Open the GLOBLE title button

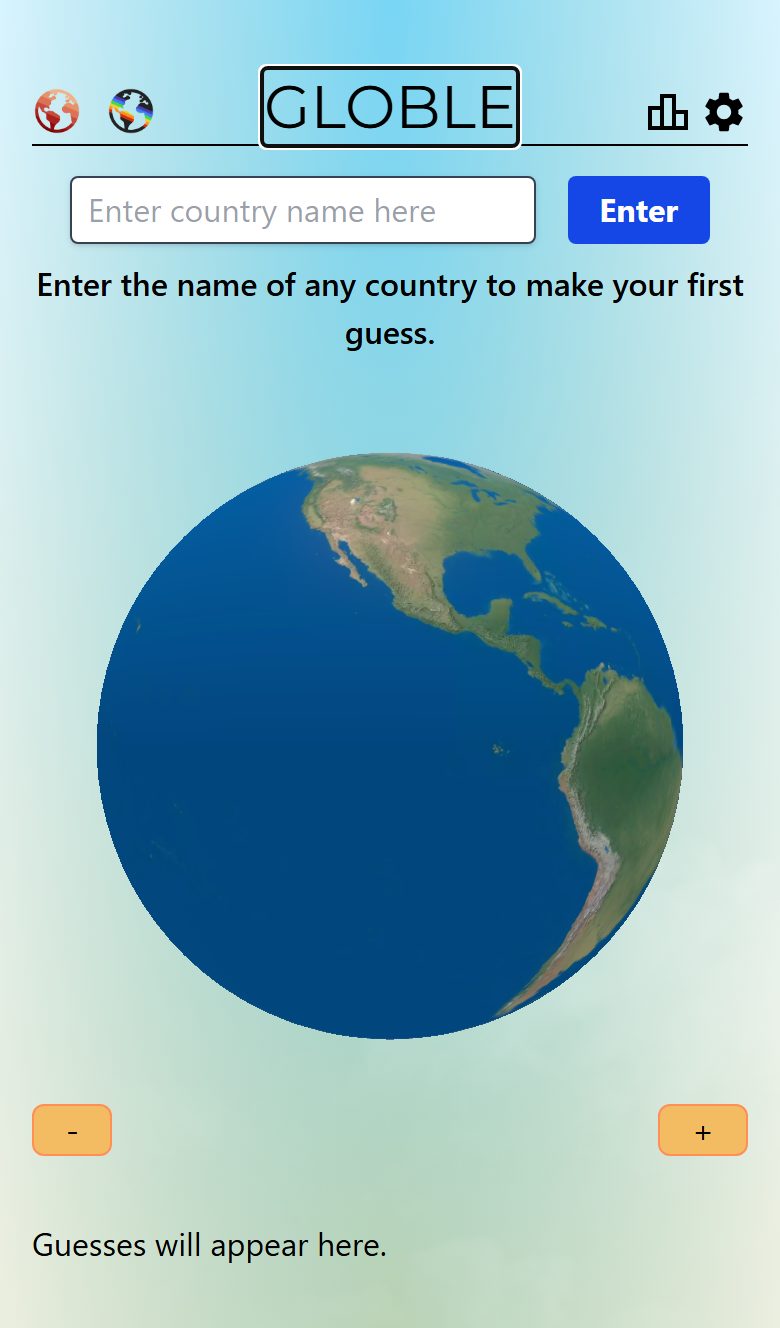click(390, 107)
